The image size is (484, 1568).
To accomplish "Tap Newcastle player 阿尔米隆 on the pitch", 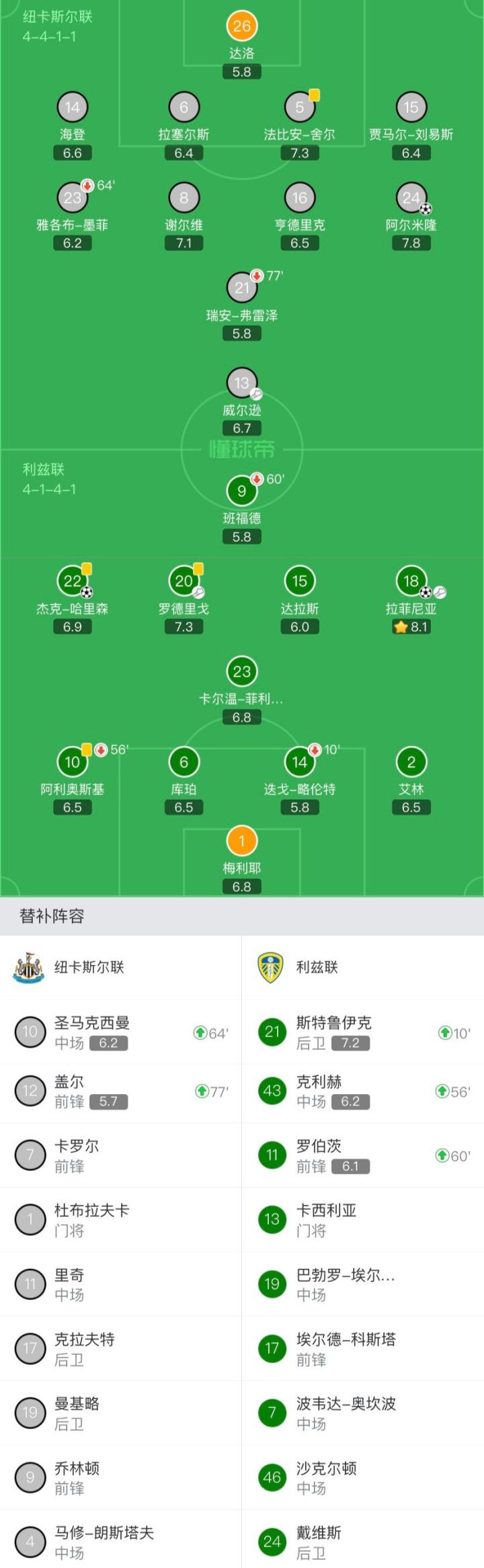I will (x=411, y=198).
